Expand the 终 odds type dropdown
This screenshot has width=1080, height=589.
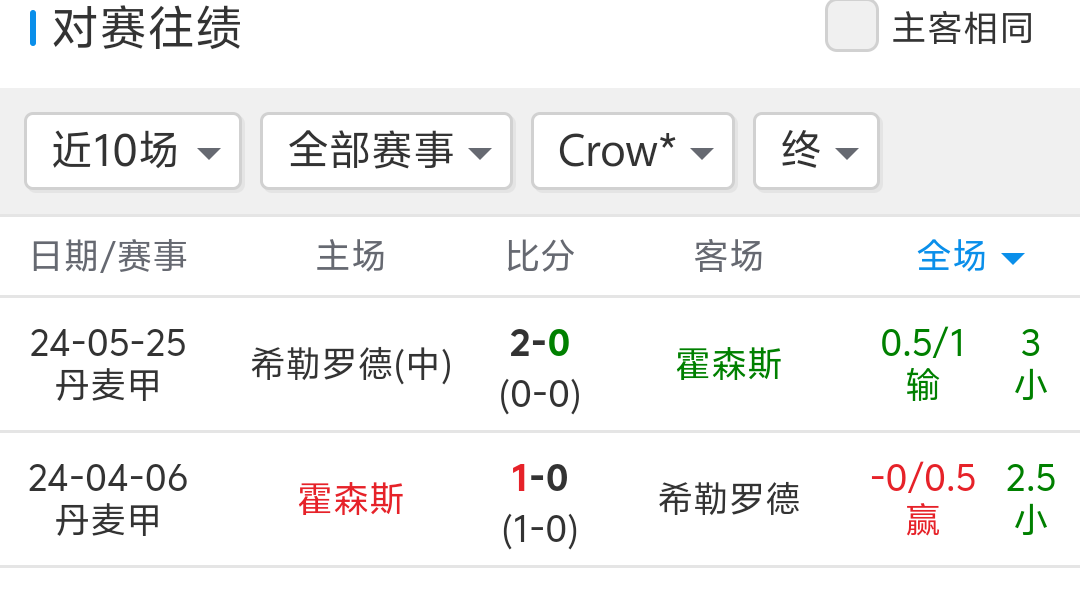816,152
